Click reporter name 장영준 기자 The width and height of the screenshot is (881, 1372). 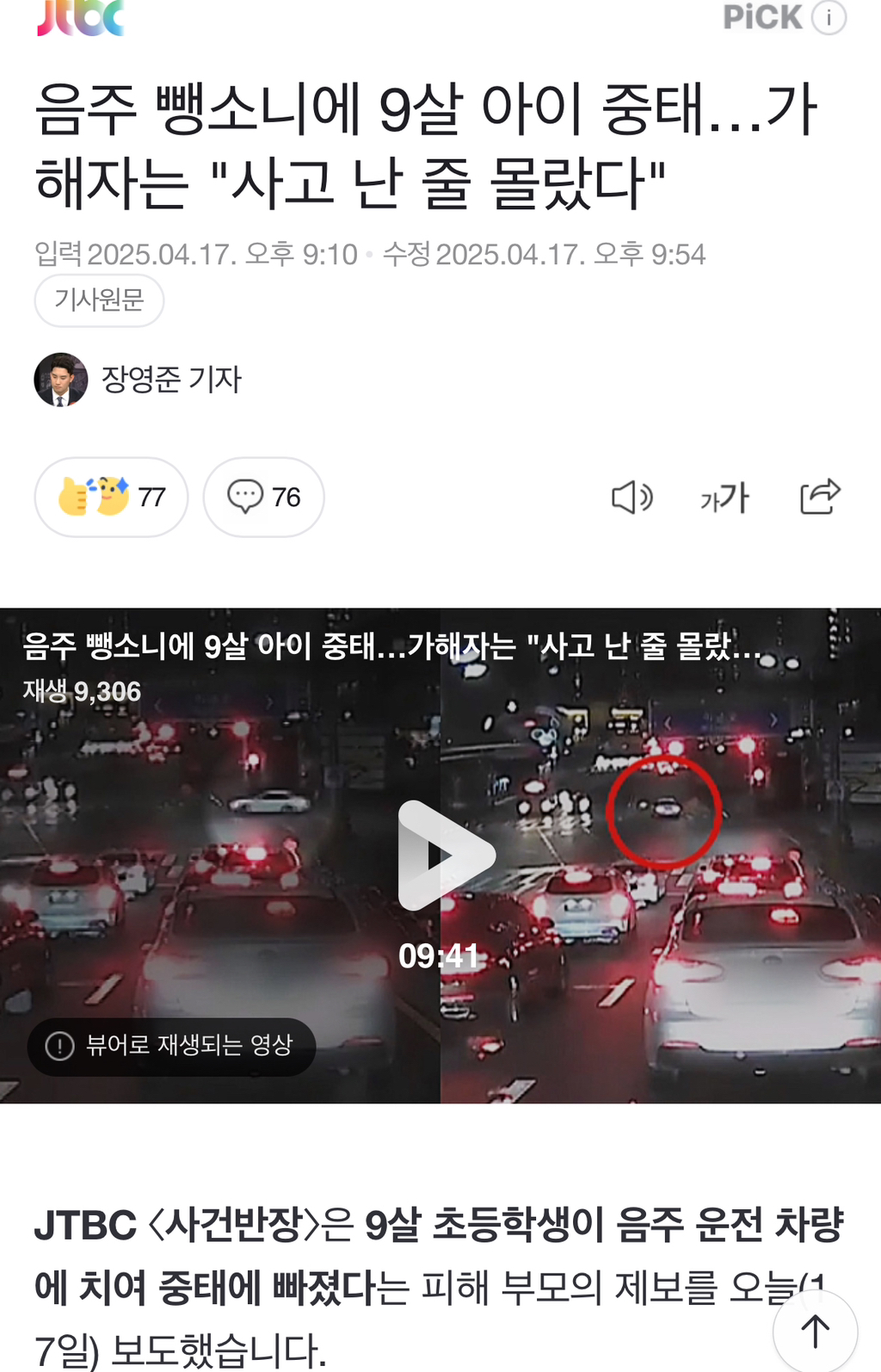[172, 379]
